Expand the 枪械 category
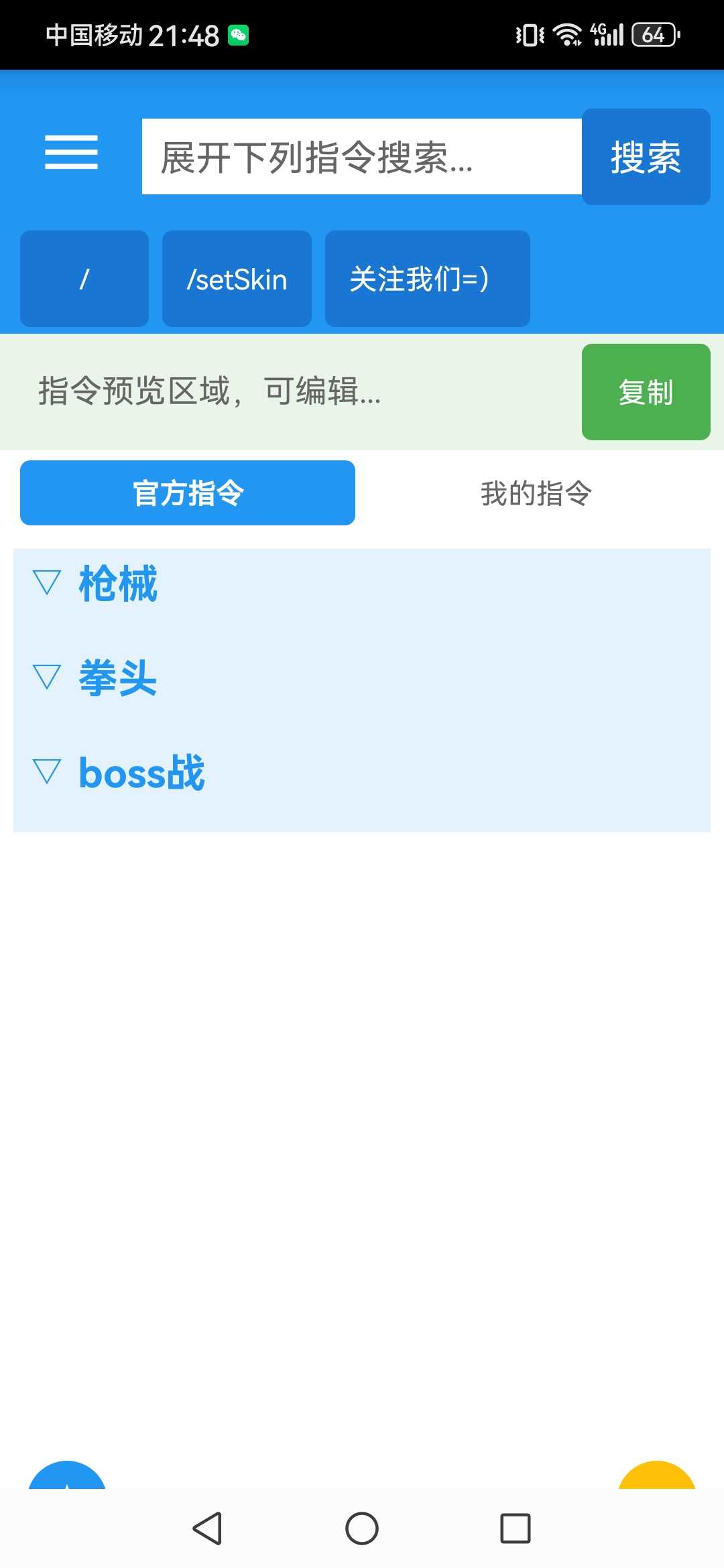Screen dimensions: 724x1568 point(117,583)
